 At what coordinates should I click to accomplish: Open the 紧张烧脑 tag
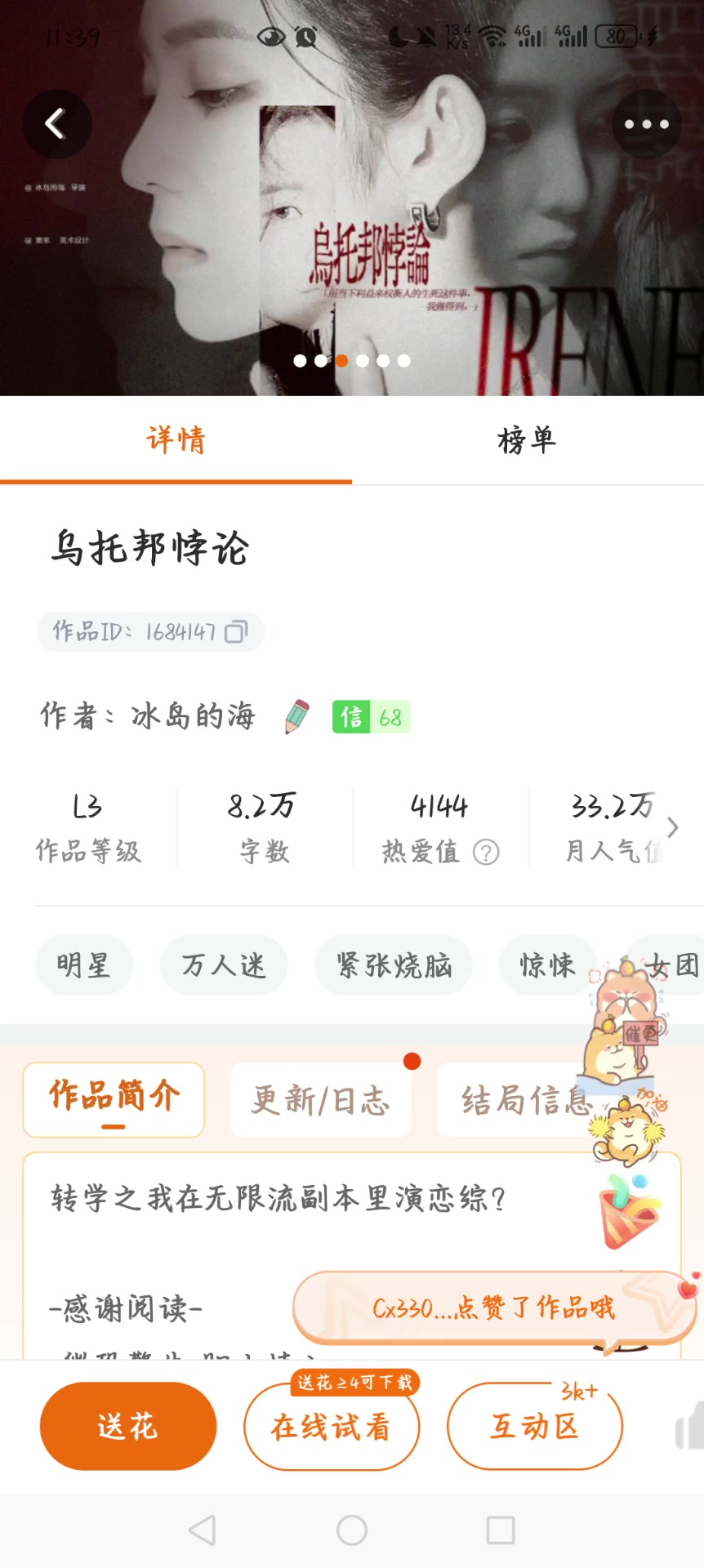click(x=394, y=965)
